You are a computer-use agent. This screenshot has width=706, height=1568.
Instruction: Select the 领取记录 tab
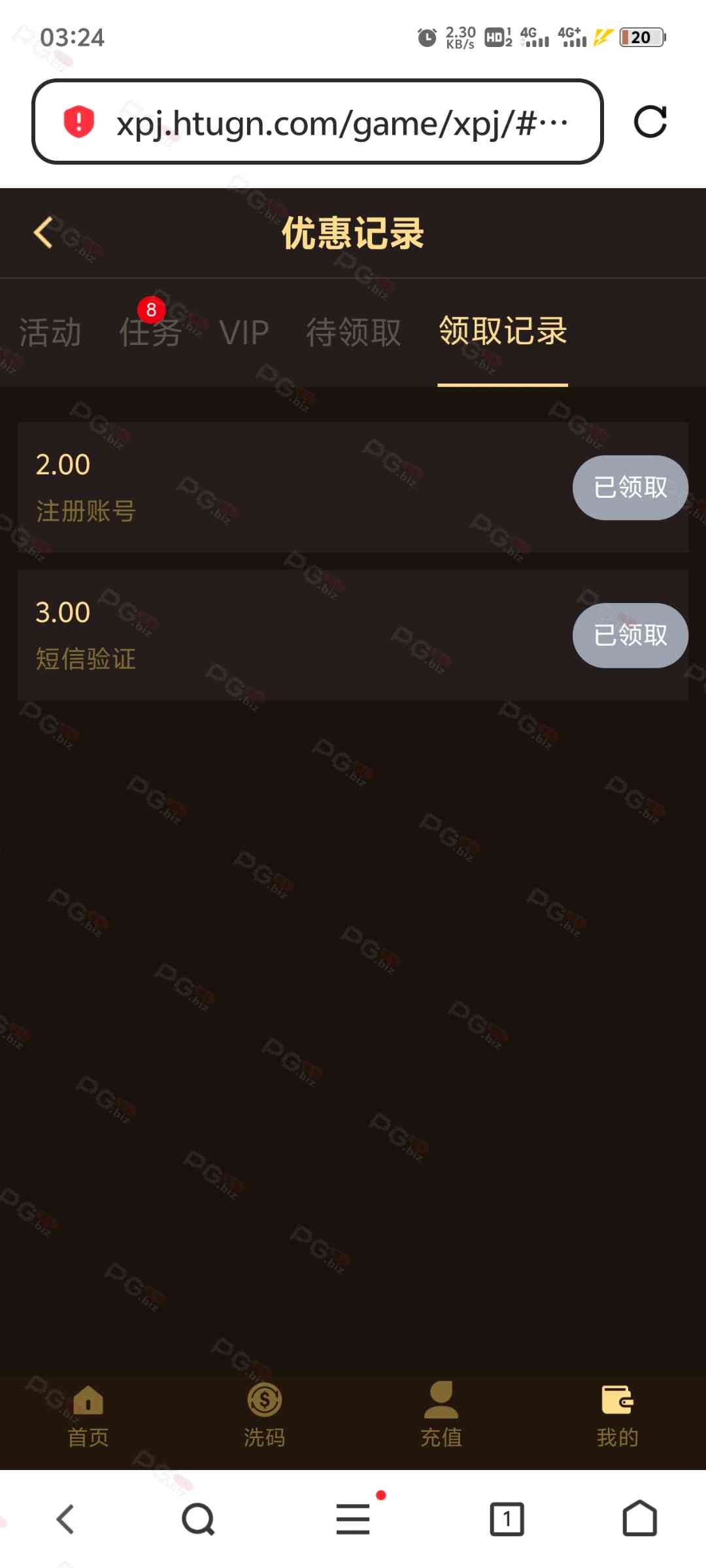(x=502, y=331)
